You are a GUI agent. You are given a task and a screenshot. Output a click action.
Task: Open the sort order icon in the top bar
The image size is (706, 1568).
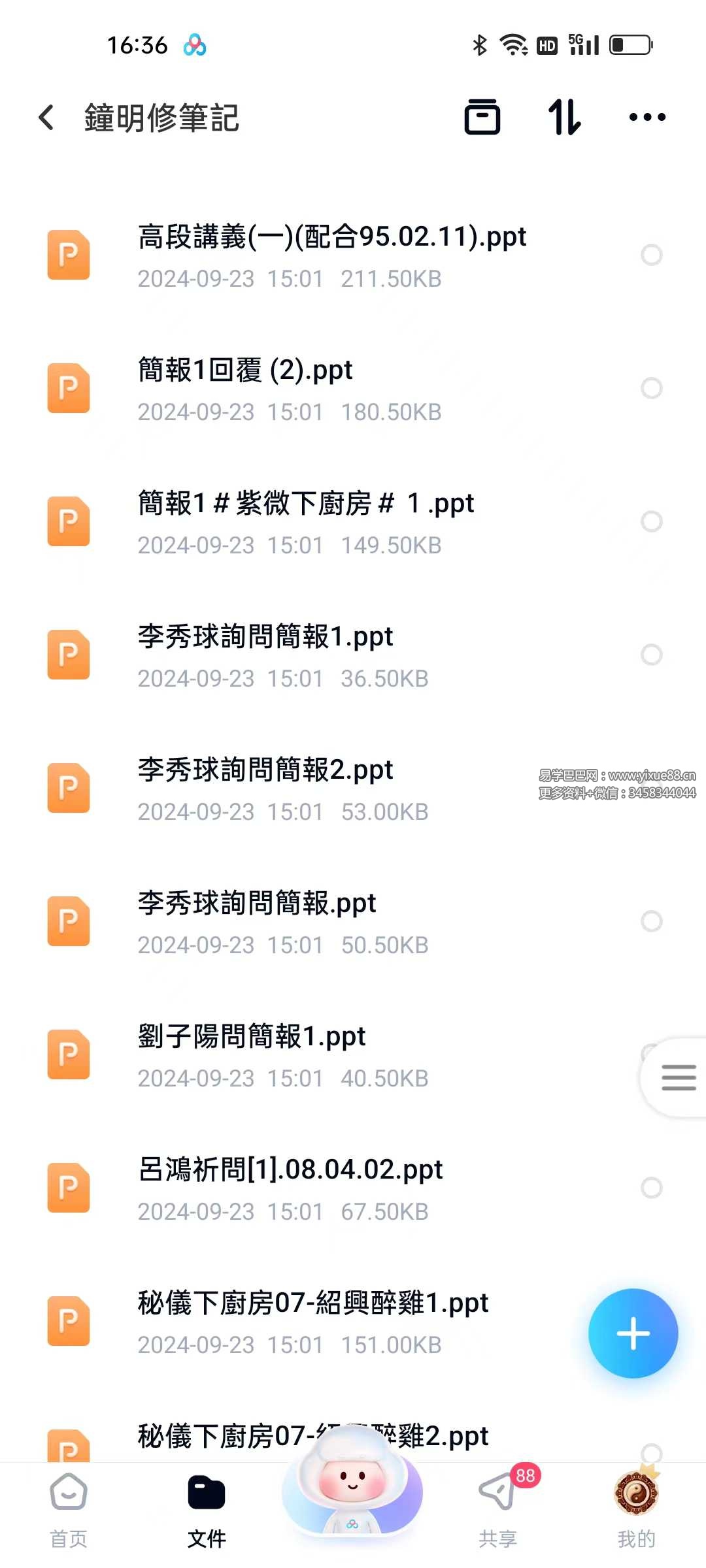564,118
